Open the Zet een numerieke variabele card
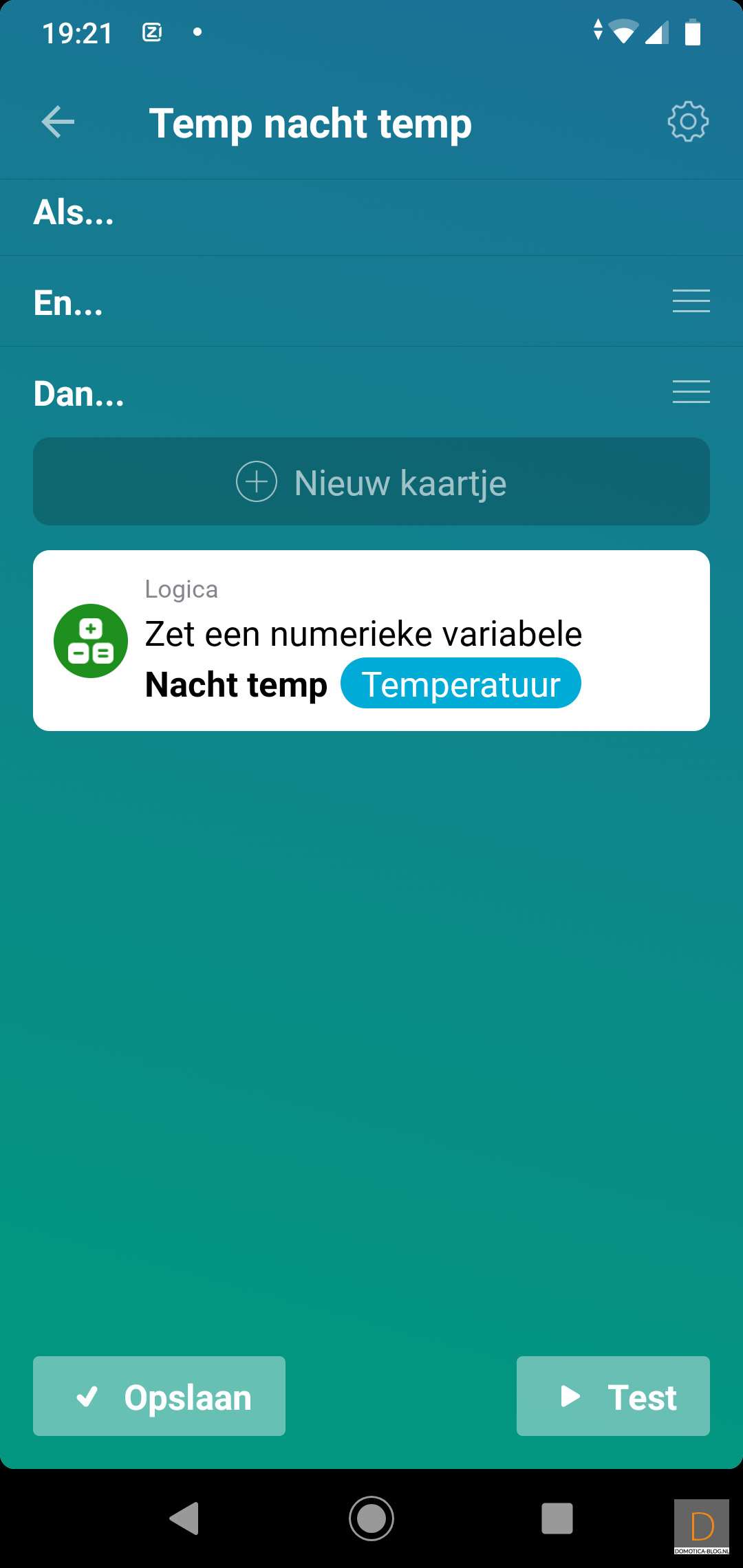This screenshot has width=743, height=1568. pyautogui.click(x=363, y=633)
